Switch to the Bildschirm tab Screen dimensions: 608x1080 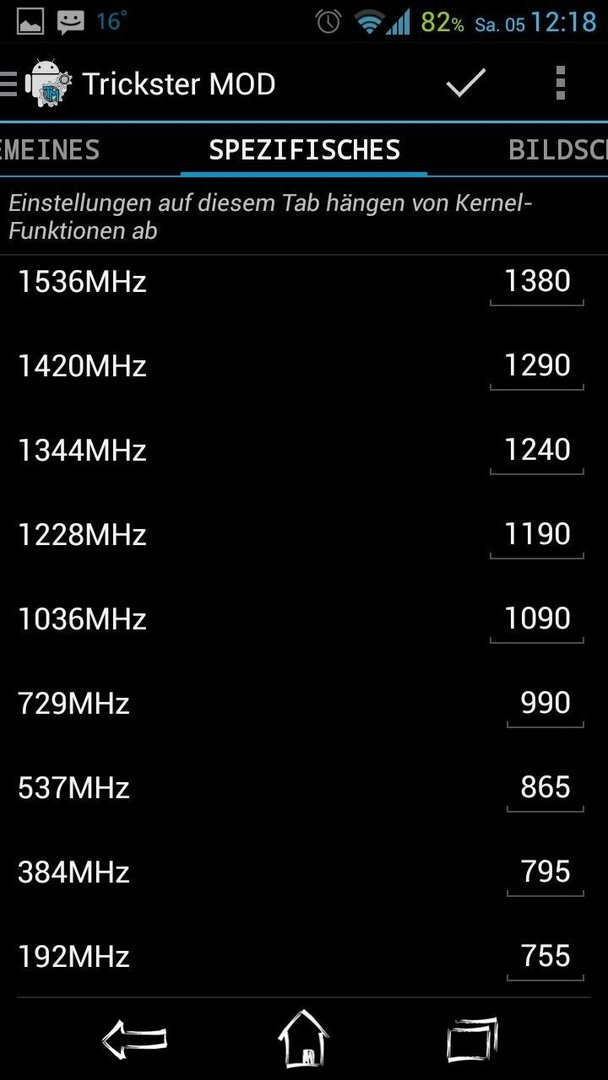(x=558, y=149)
